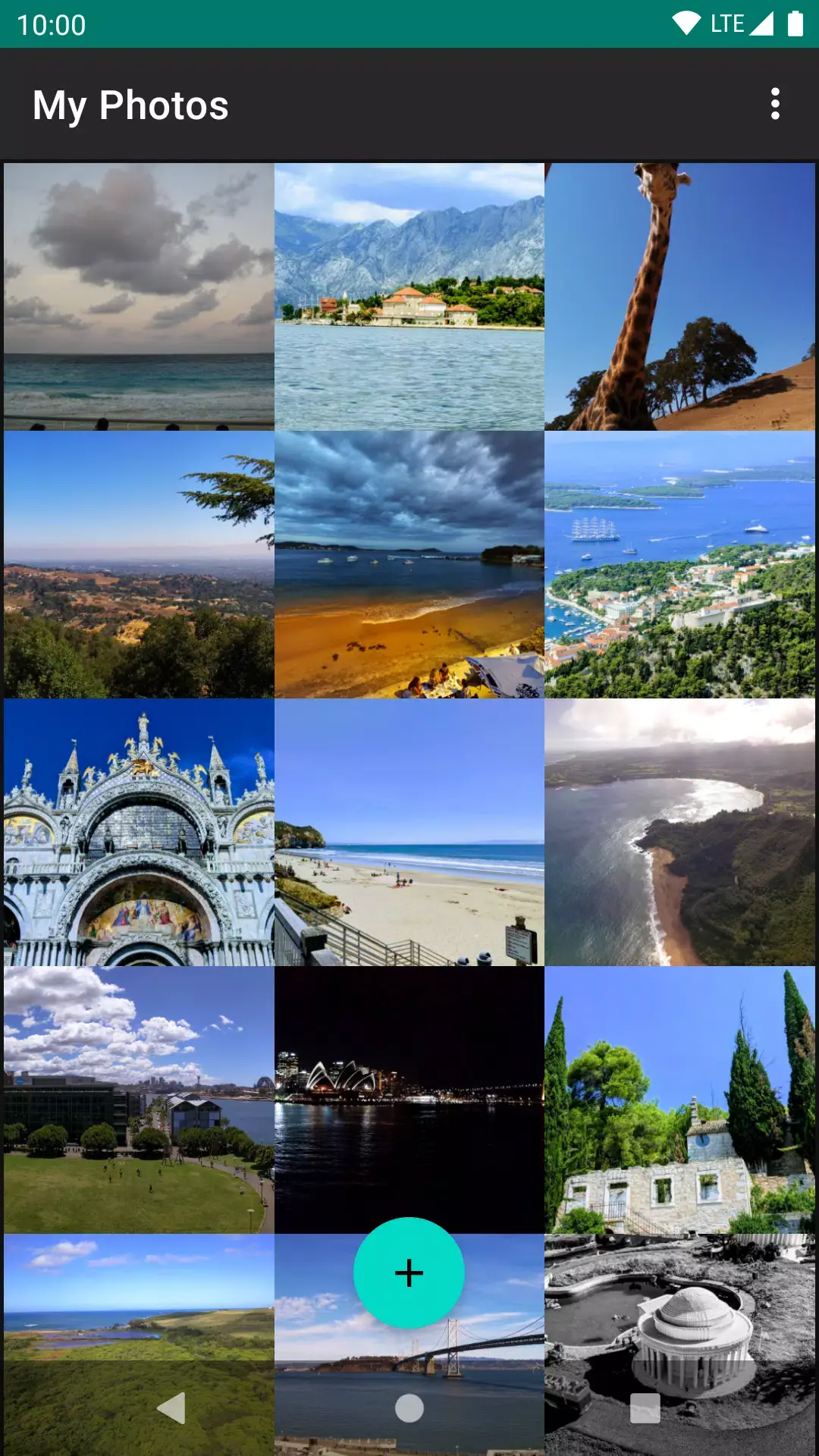The image size is (819, 1456).
Task: Select the sandy beach with stairs photo
Action: (409, 832)
